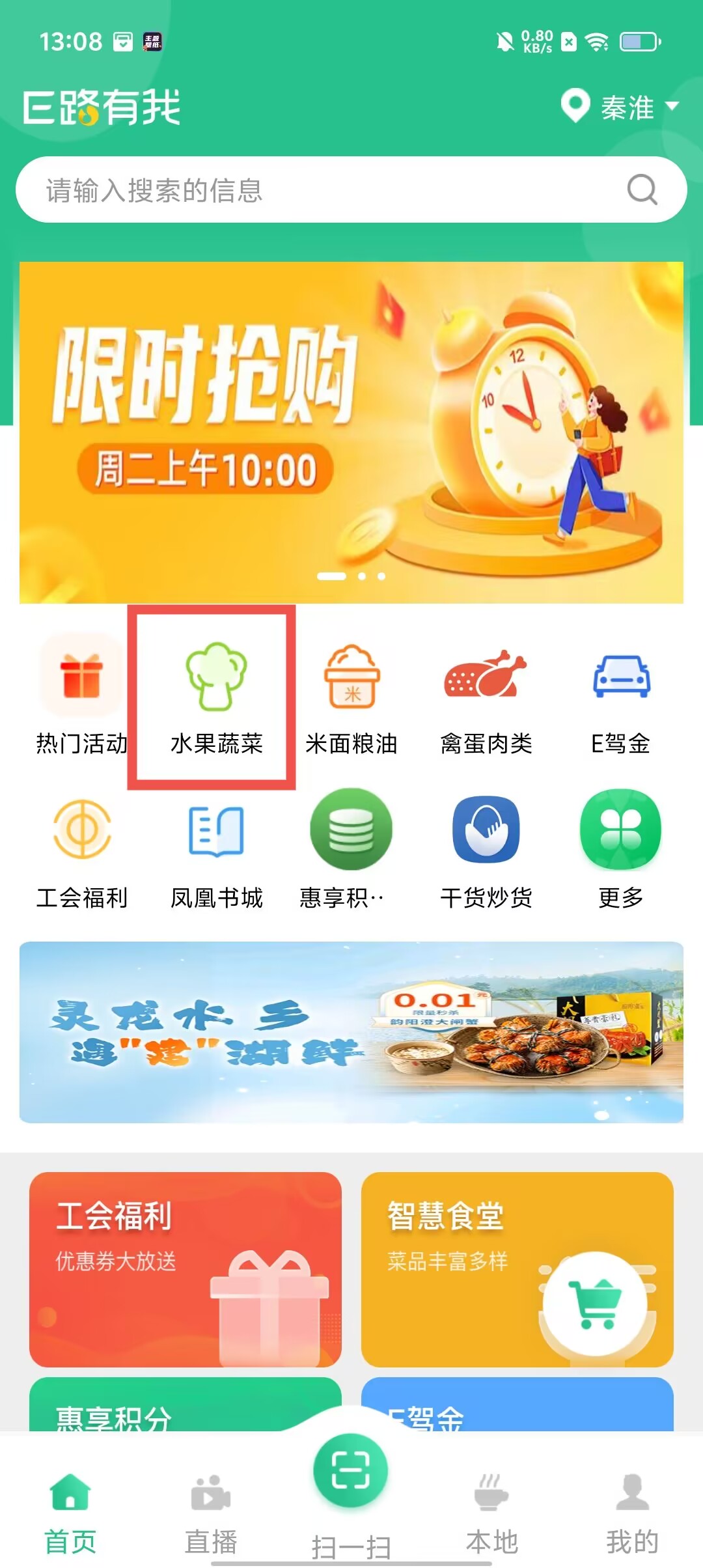Open the 智慧食堂 card
Screen dimensions: 703x1568
point(517,1270)
